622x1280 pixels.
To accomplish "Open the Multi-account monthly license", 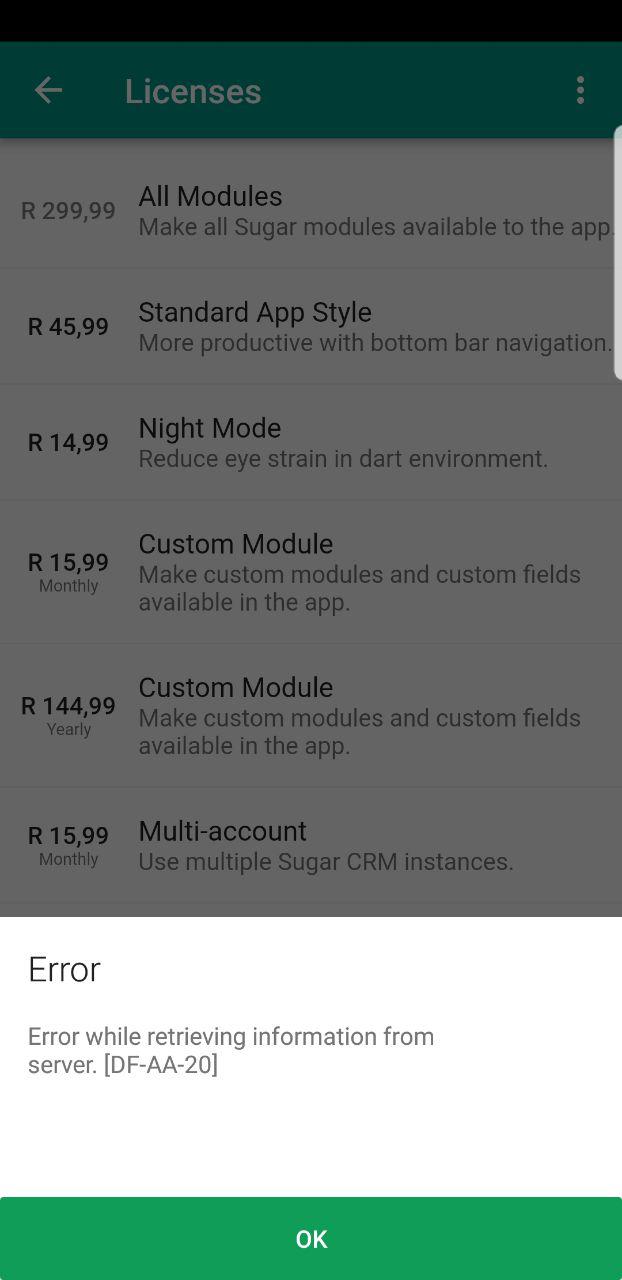I will (311, 846).
